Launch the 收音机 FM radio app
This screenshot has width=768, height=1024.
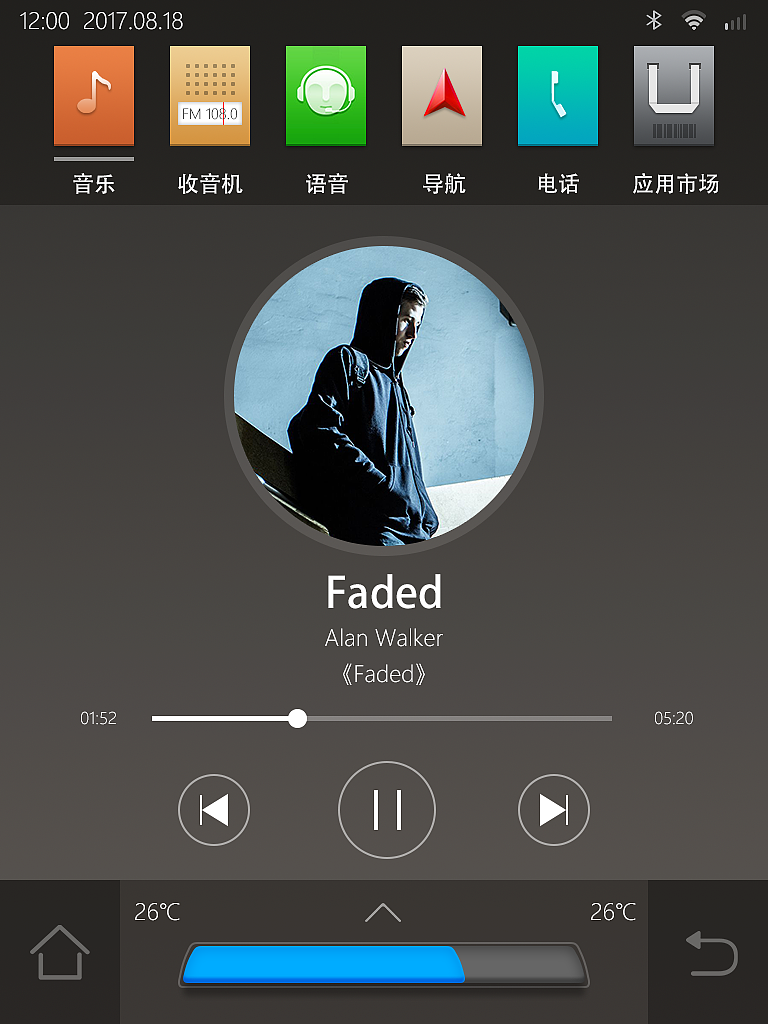click(x=209, y=95)
